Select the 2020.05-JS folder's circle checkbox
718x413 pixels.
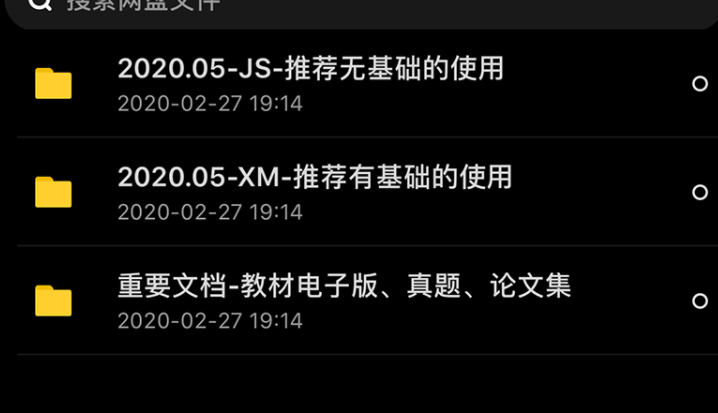[x=700, y=84]
